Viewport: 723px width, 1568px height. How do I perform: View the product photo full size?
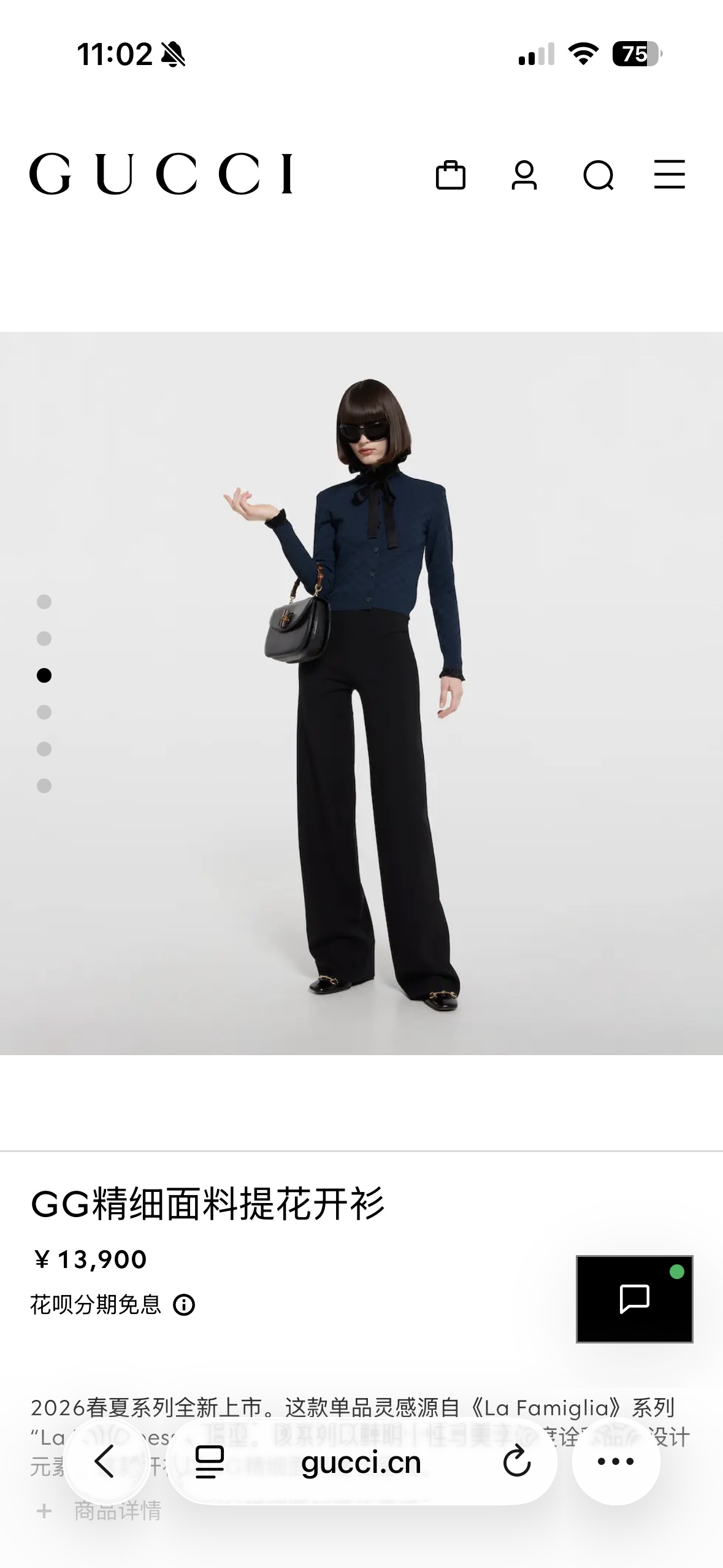tap(361, 693)
